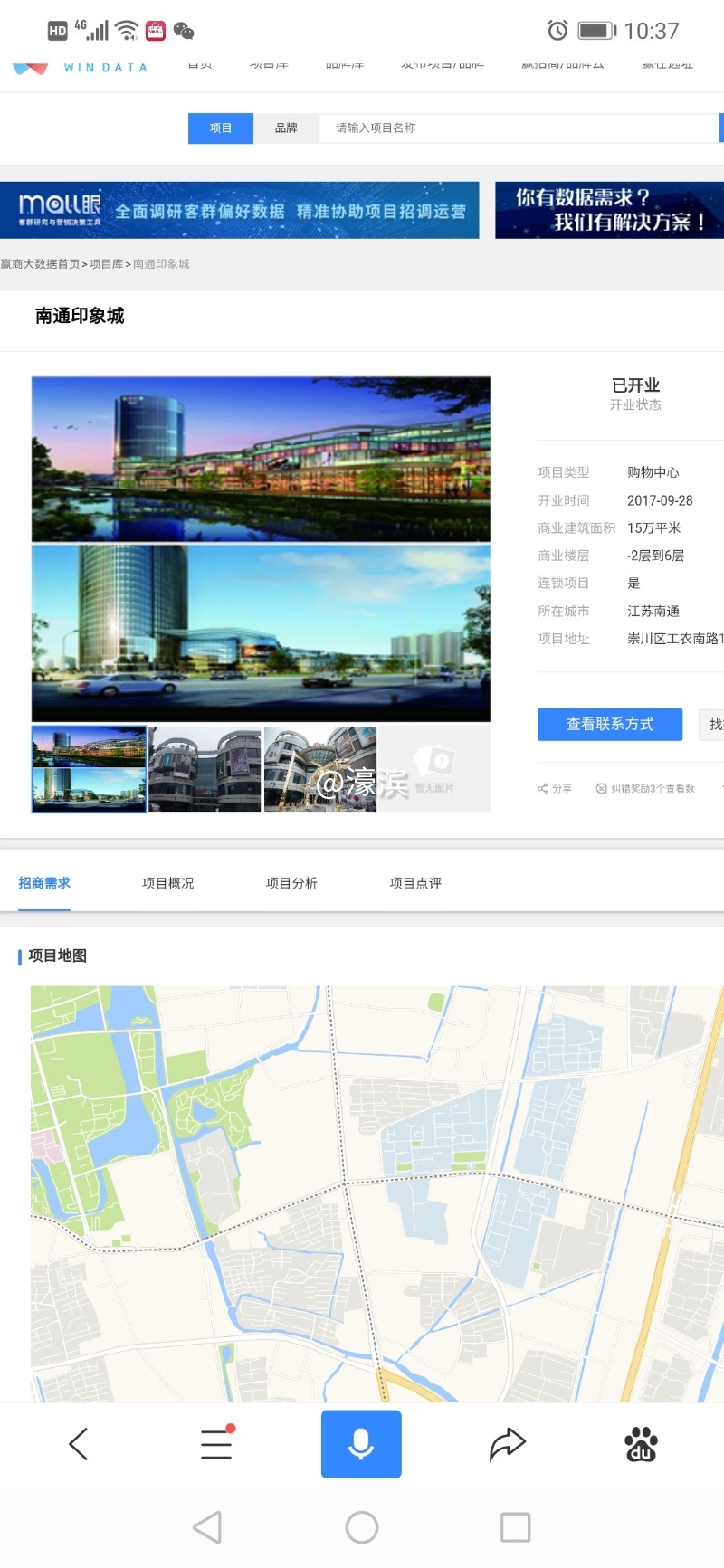The width and height of the screenshot is (724, 1568).
Task: Switch to 招商需求 tab
Action: coord(44,883)
